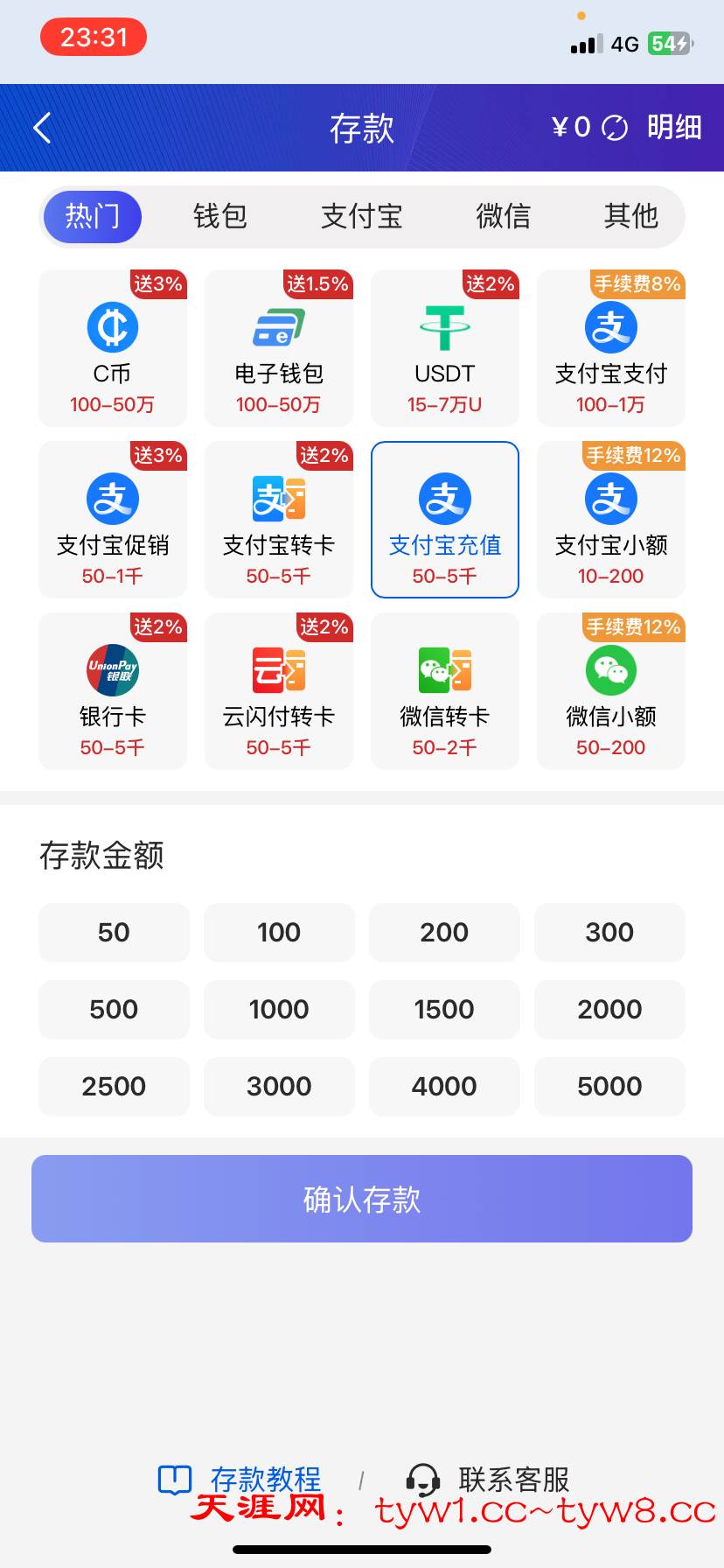Select USDT deposit method
724x1568 pixels.
coord(445,348)
